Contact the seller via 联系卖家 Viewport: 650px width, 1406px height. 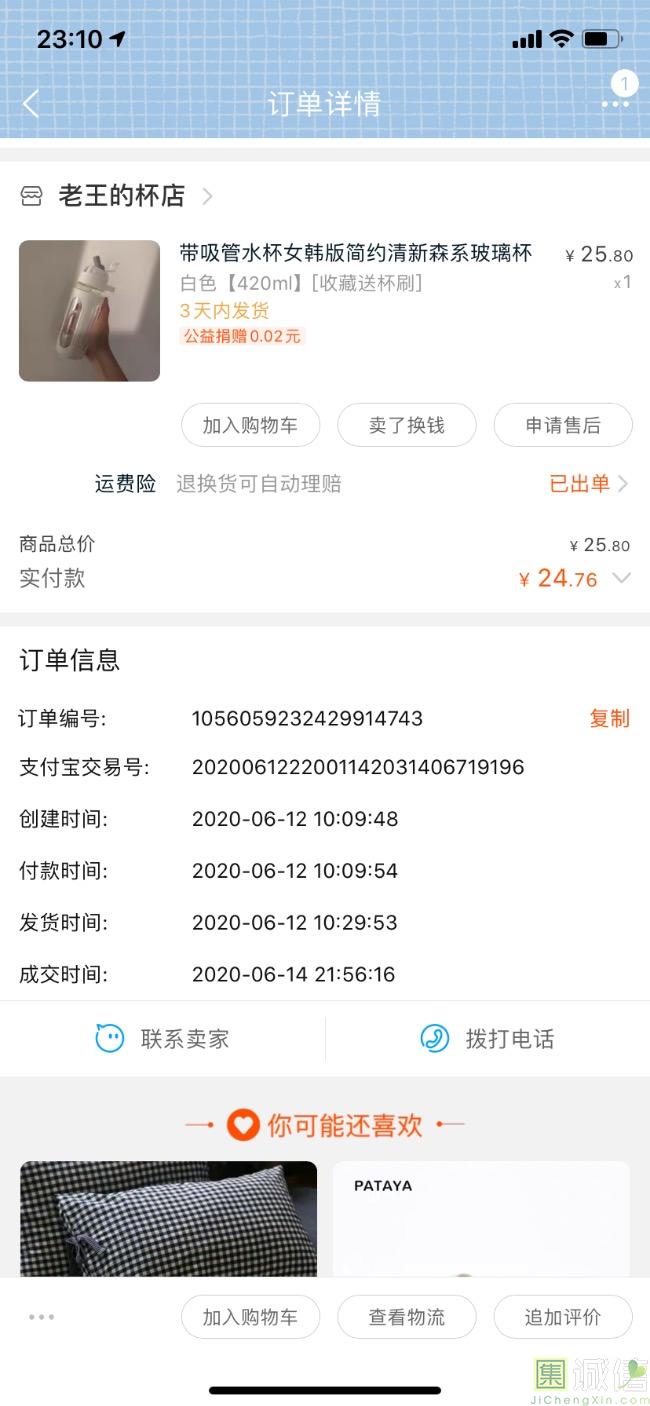(x=163, y=1039)
